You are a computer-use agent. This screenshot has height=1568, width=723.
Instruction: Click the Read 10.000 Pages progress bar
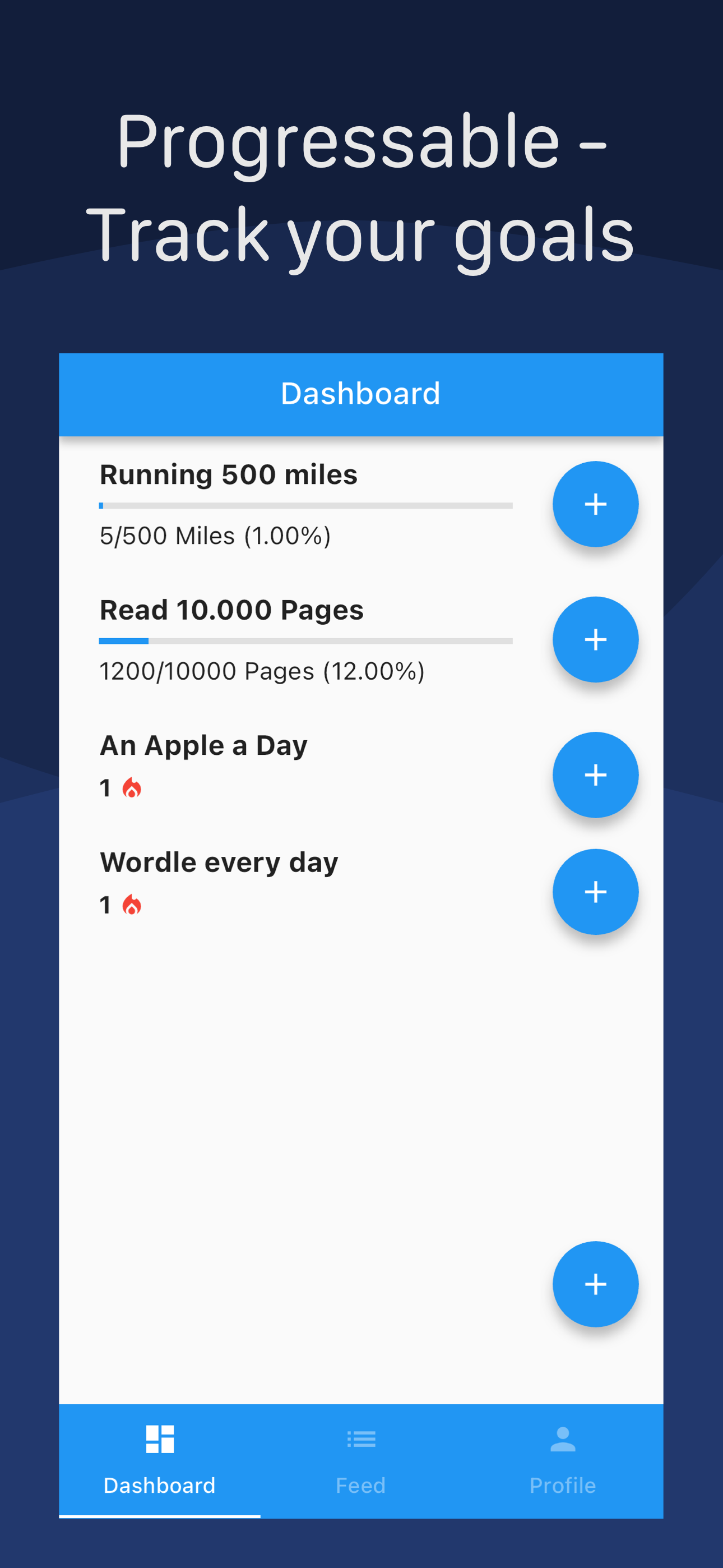tap(305, 641)
